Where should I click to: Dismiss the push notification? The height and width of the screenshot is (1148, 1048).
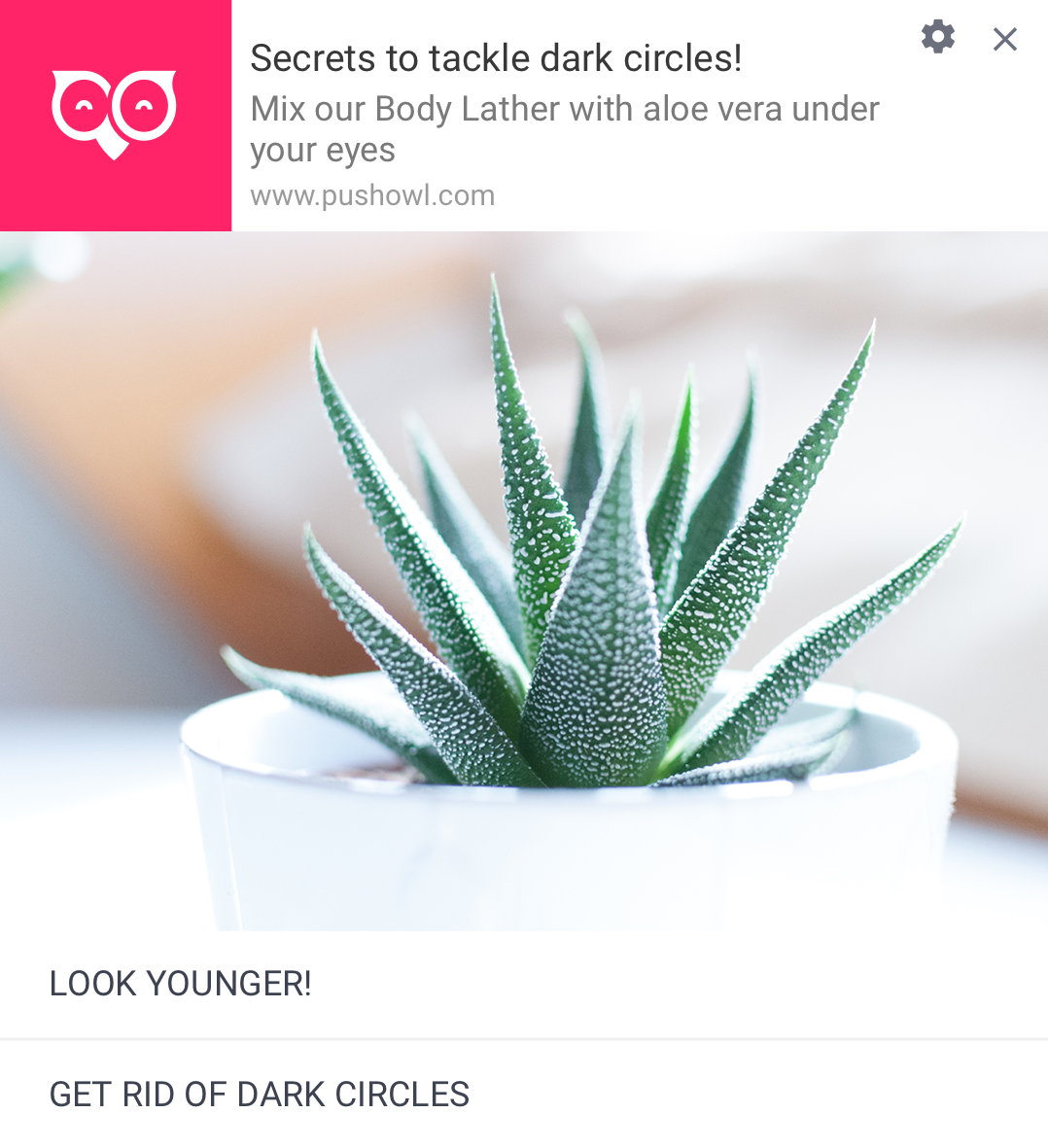[x=1004, y=39]
